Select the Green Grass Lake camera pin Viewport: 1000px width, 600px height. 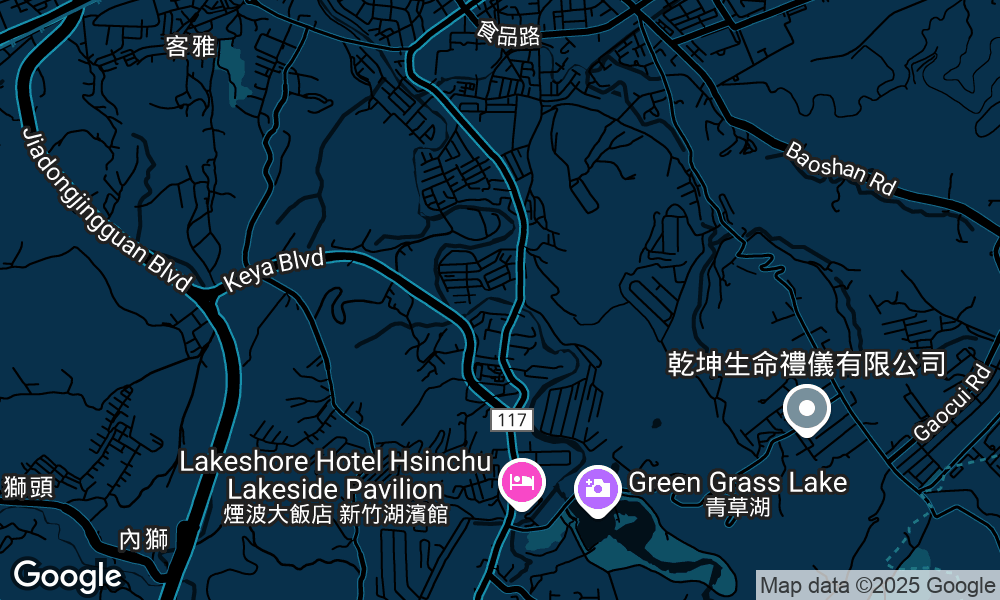click(x=598, y=488)
